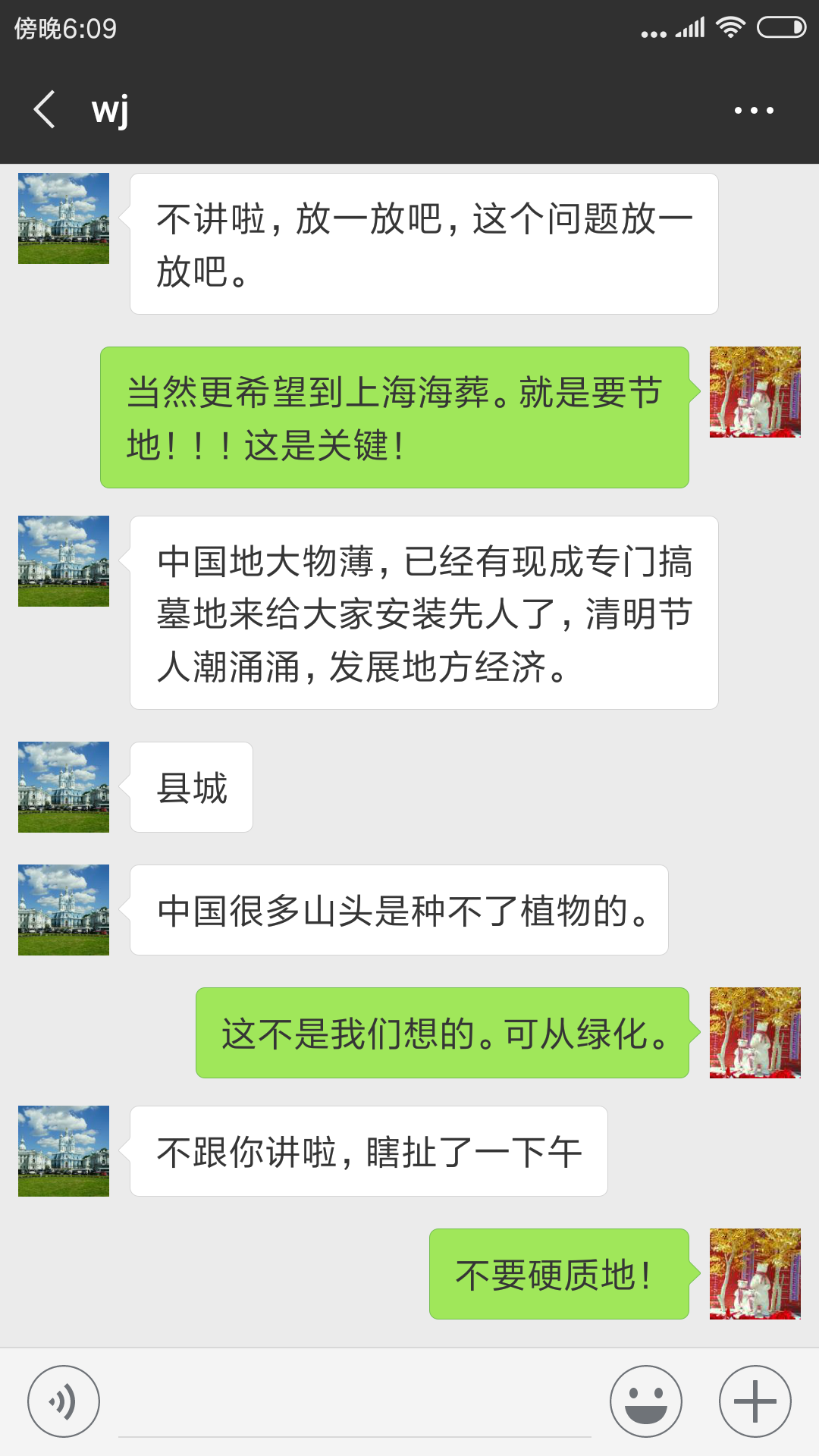Screen dimensions: 819x1456
Task: Go back from the wj chat
Action: [45, 110]
